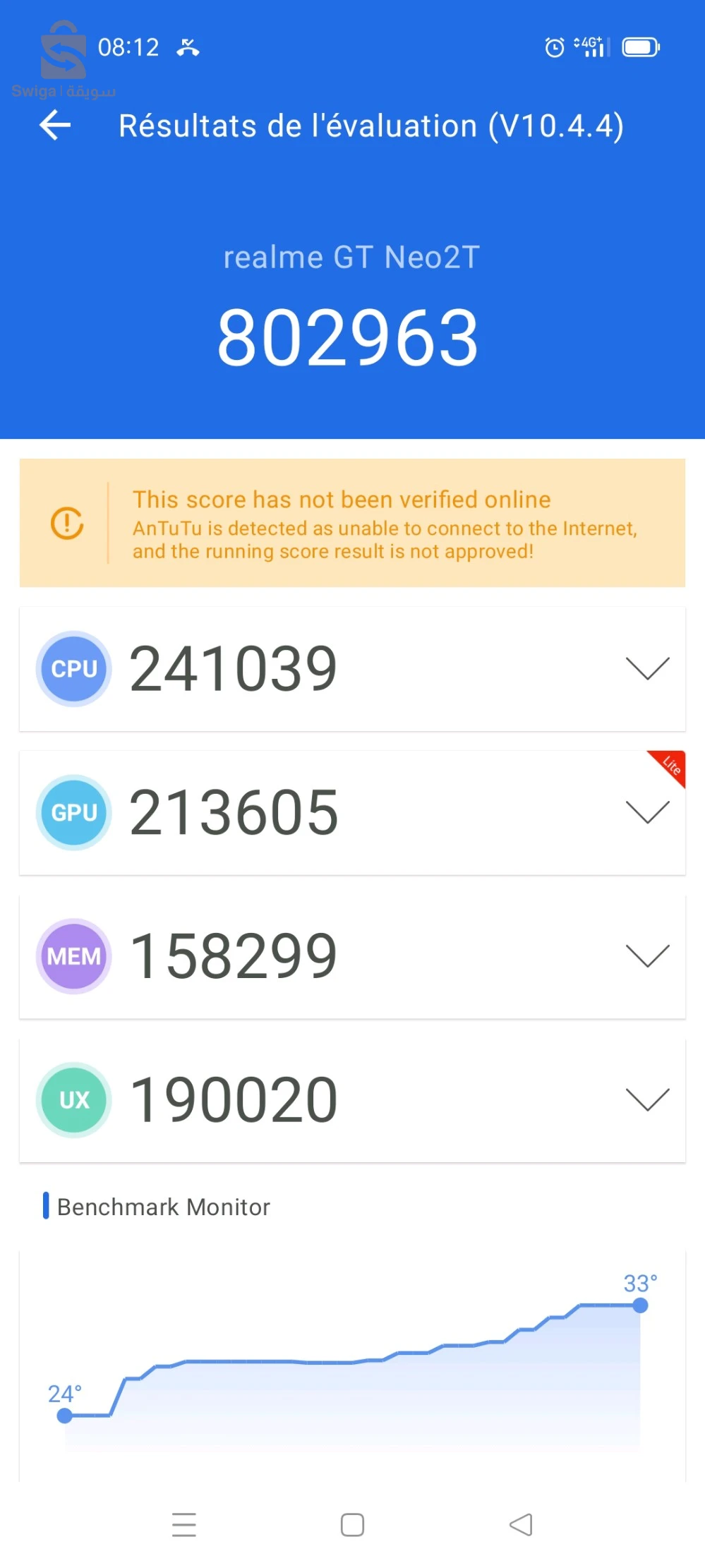Expand the GPU score details
Viewport: 705px width, 1568px height.
tap(648, 812)
